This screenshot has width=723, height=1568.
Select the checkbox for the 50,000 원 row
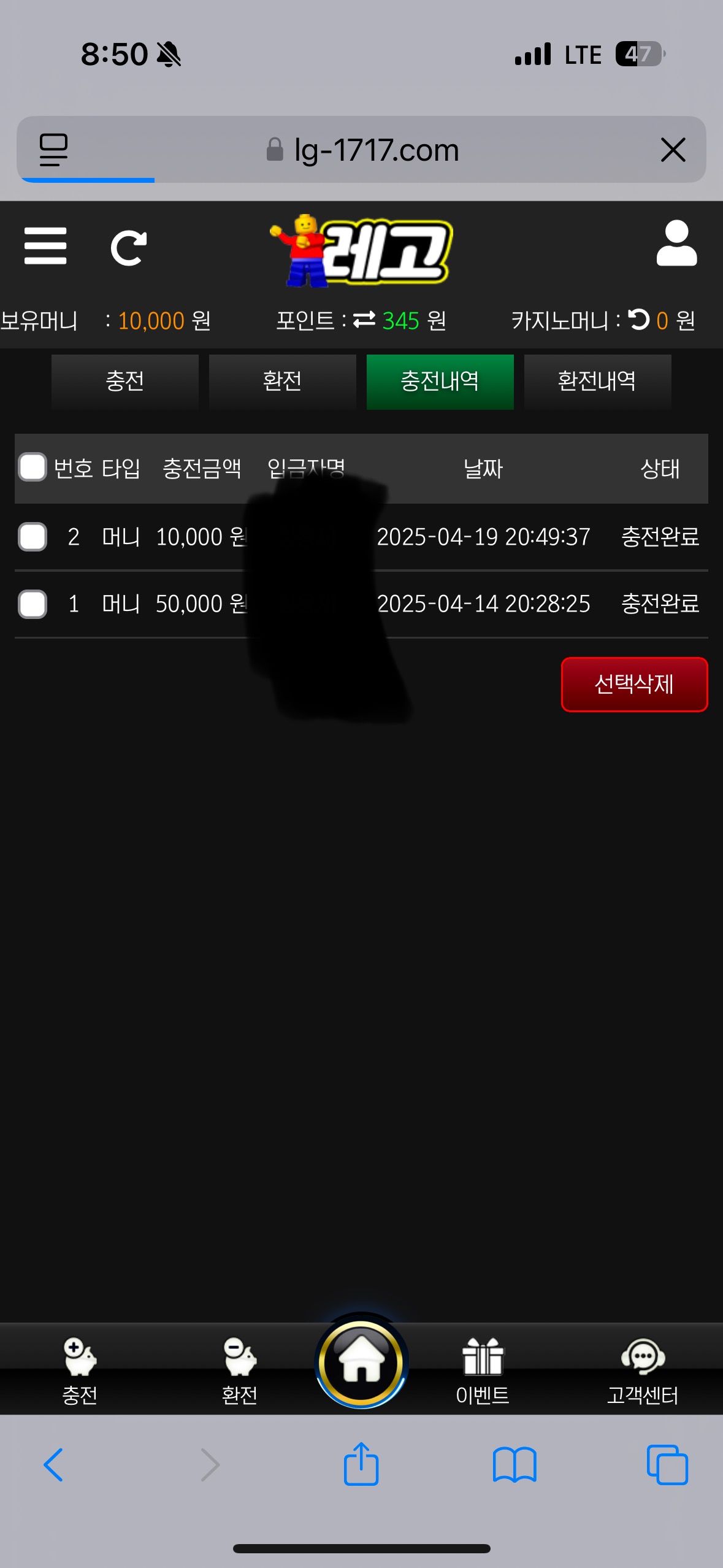tap(33, 604)
